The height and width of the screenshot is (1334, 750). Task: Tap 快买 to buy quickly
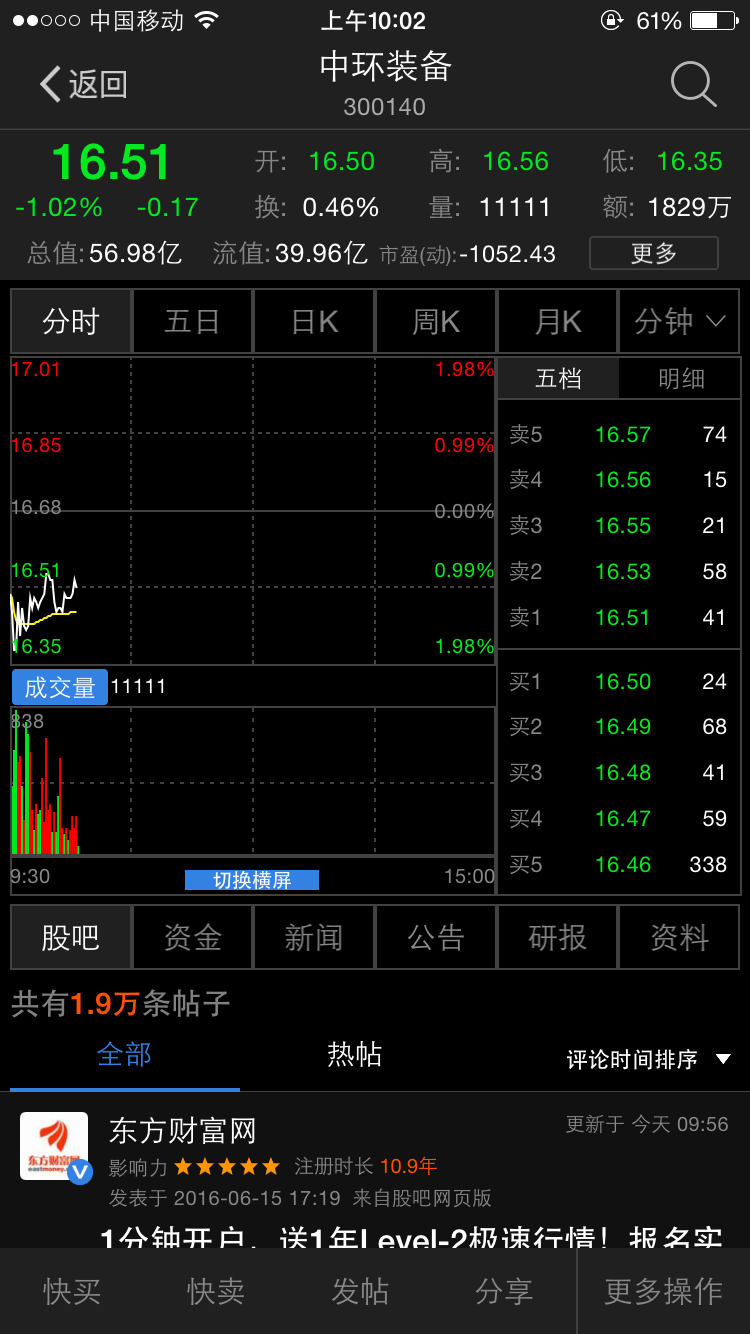(x=72, y=1291)
